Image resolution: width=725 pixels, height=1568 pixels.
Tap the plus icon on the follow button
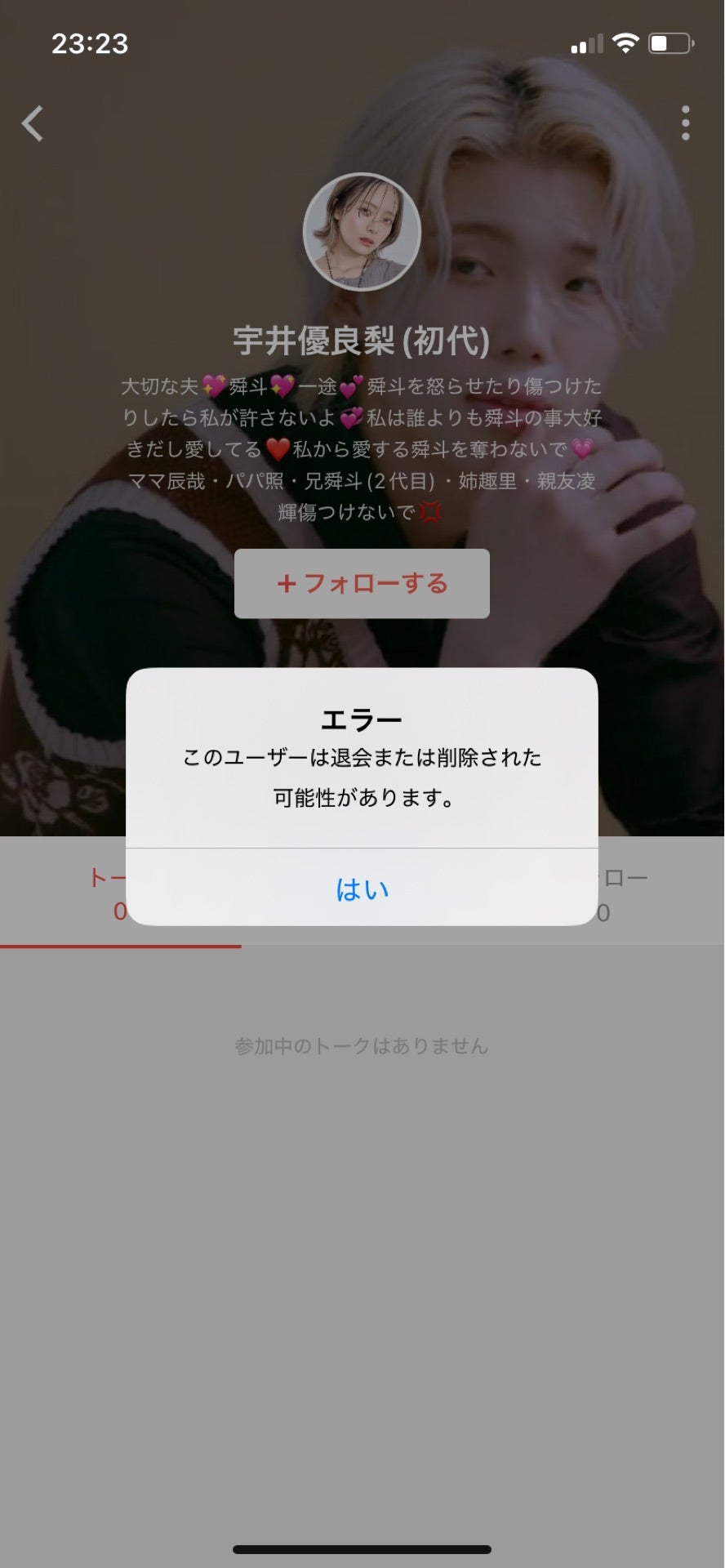pos(285,583)
